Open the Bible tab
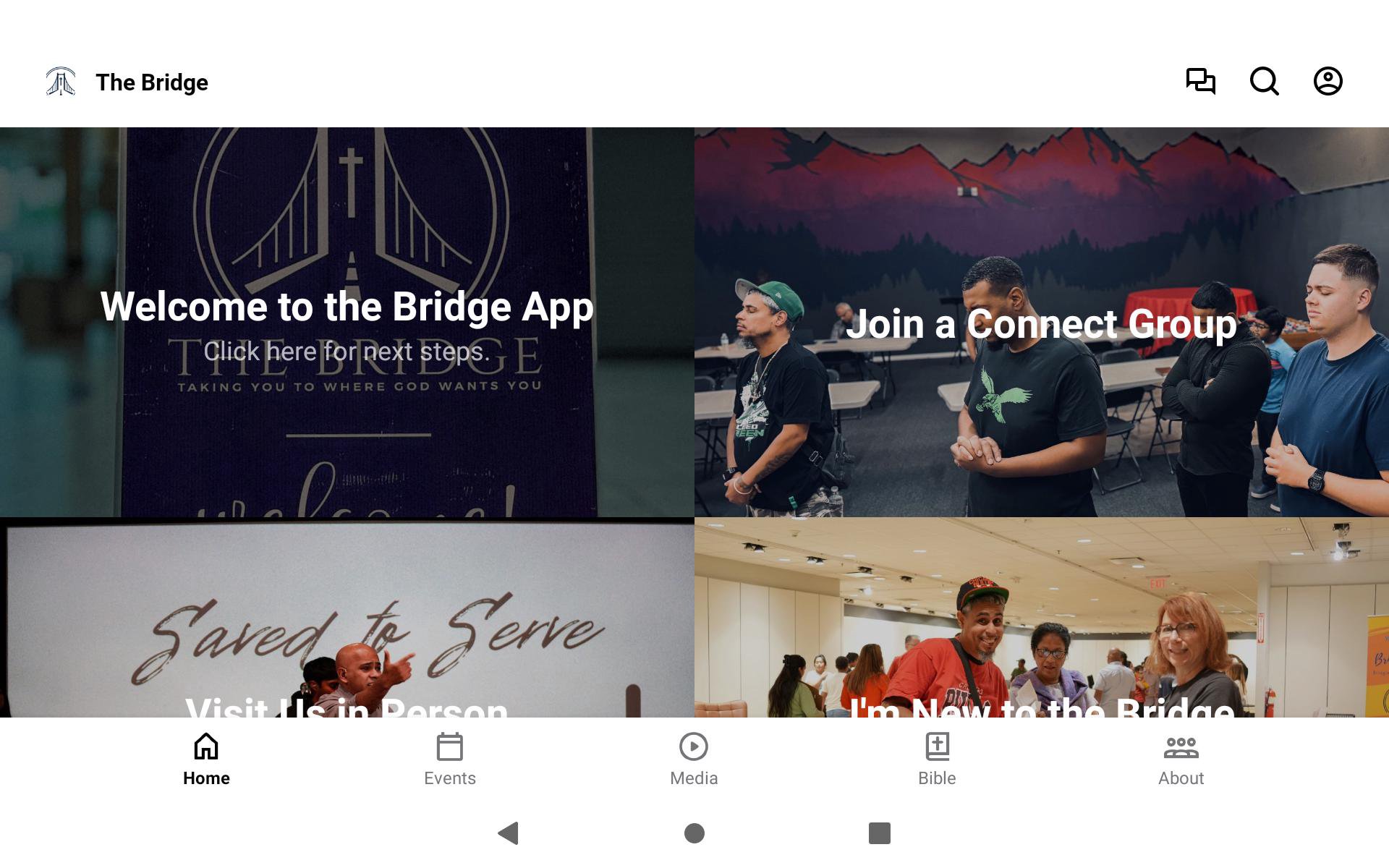The height and width of the screenshot is (868, 1389). coord(937,759)
